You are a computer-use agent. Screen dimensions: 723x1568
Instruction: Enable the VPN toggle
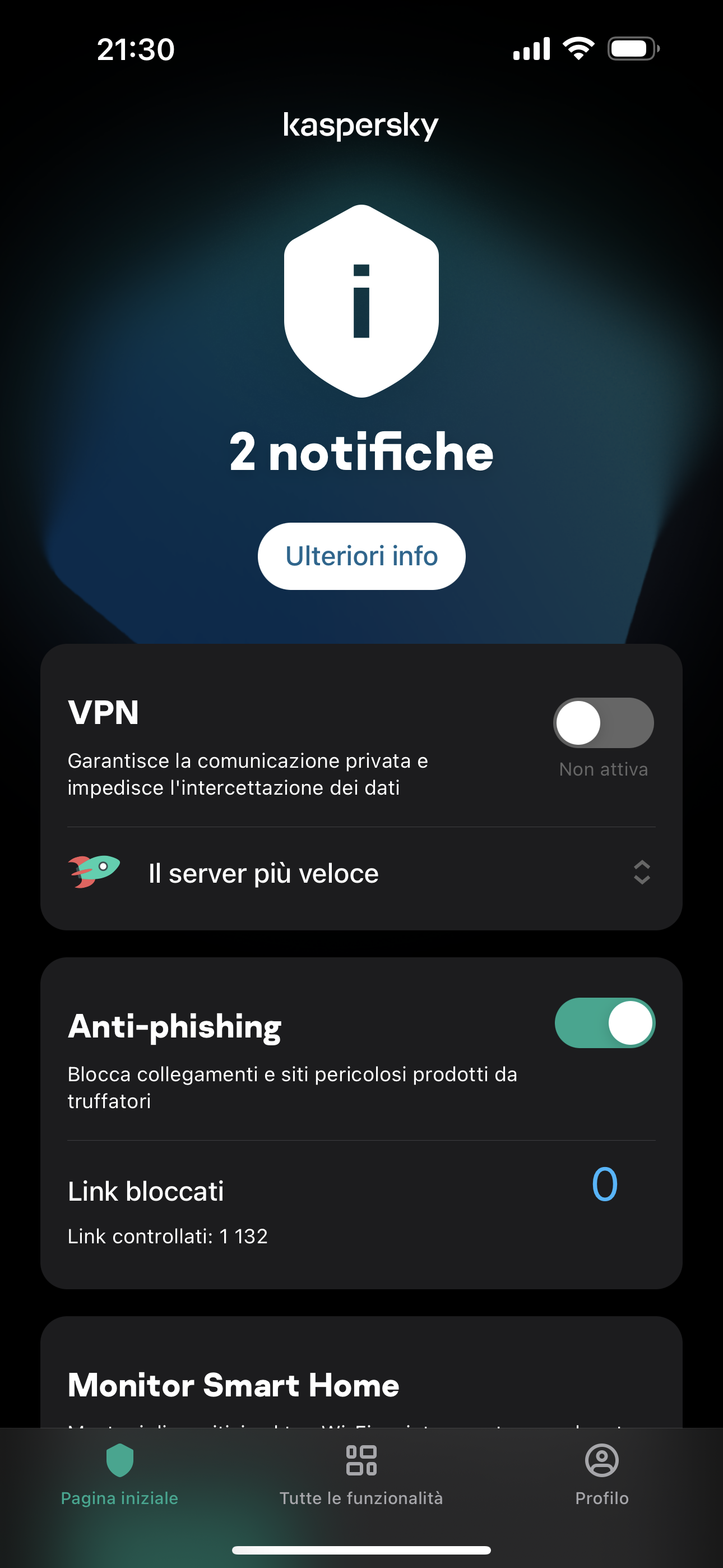(603, 722)
